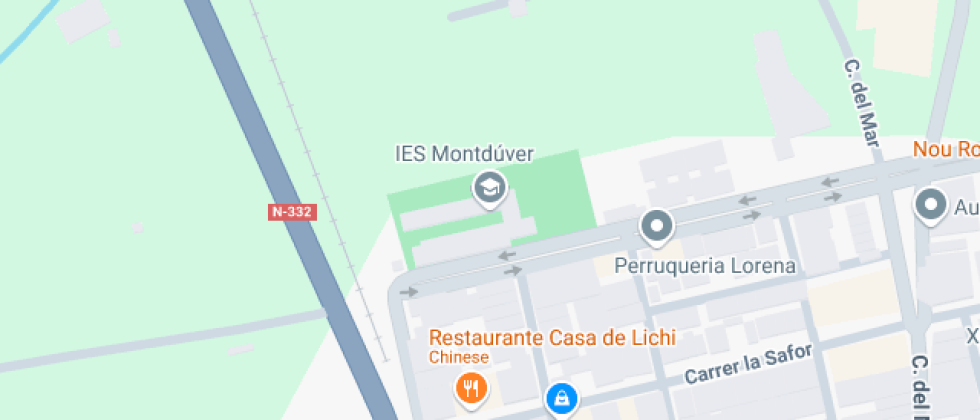Tap the Restaurante Casa de Lichi marker
This screenshot has height=420, width=980.
coord(470,387)
